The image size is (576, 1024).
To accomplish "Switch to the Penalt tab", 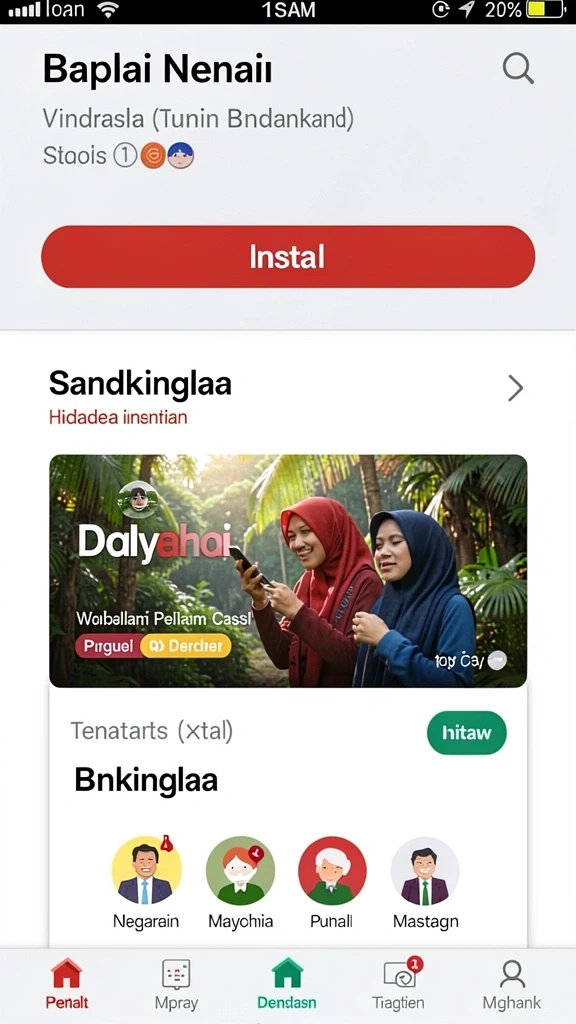I will coord(67,984).
